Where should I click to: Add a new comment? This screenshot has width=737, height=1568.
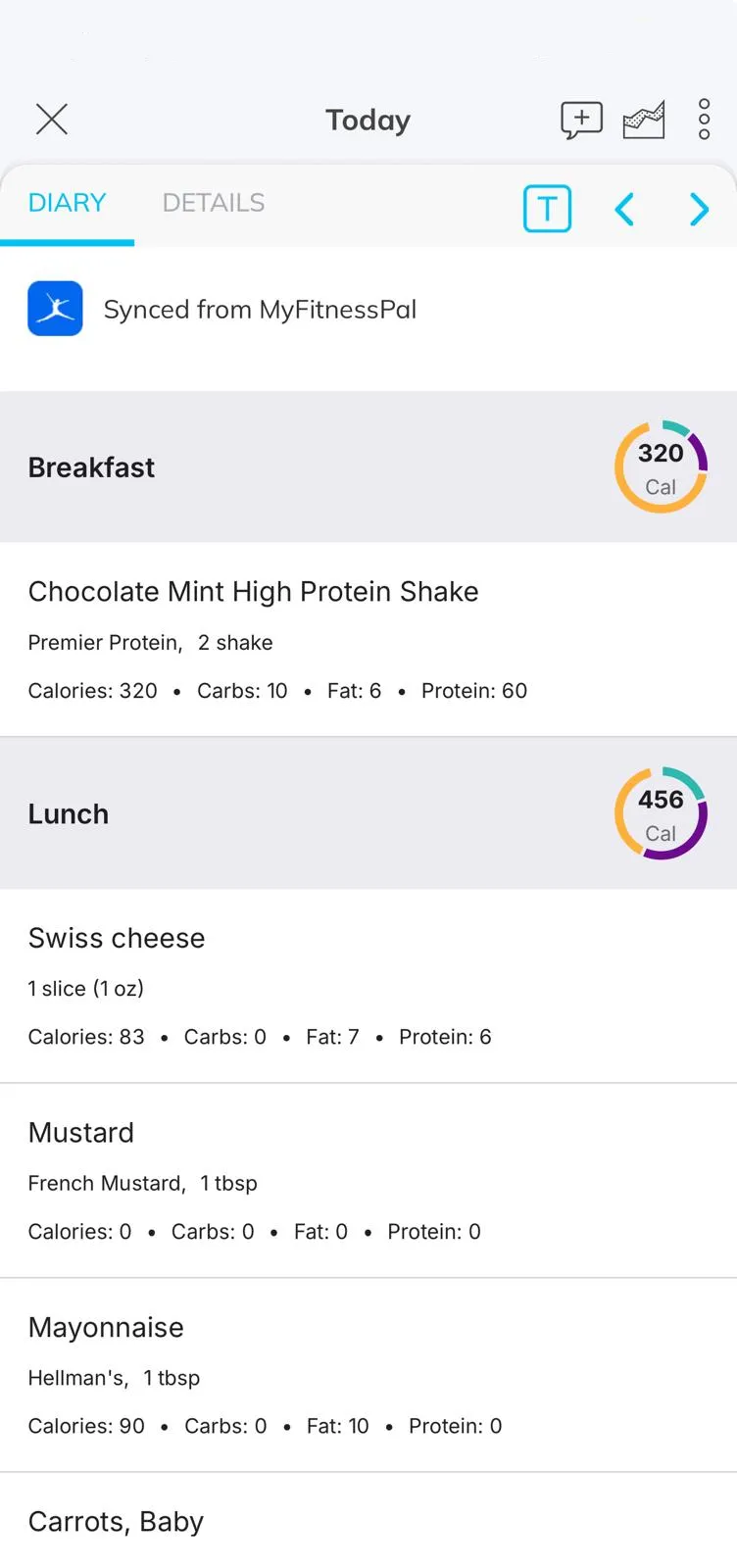pyautogui.click(x=581, y=120)
